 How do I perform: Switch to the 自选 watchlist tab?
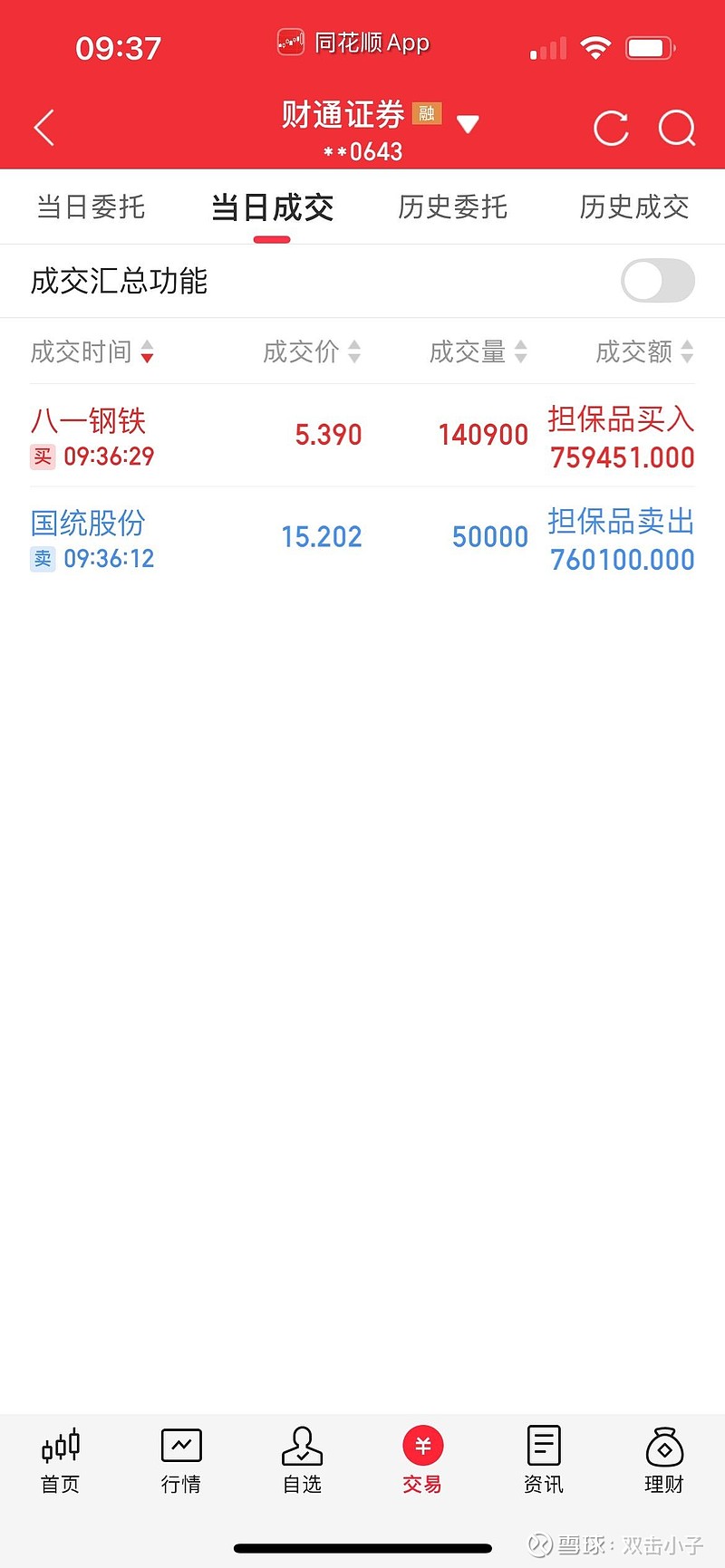tap(302, 1460)
